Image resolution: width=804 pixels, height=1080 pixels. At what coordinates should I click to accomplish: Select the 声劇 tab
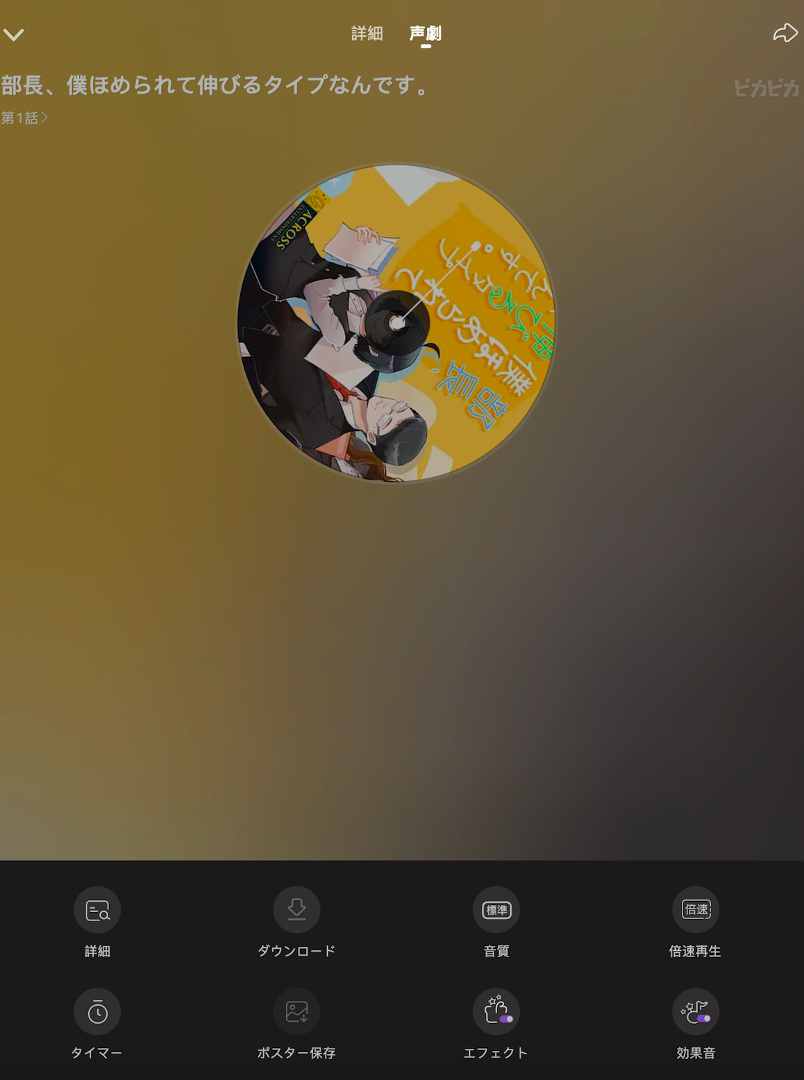pos(425,34)
